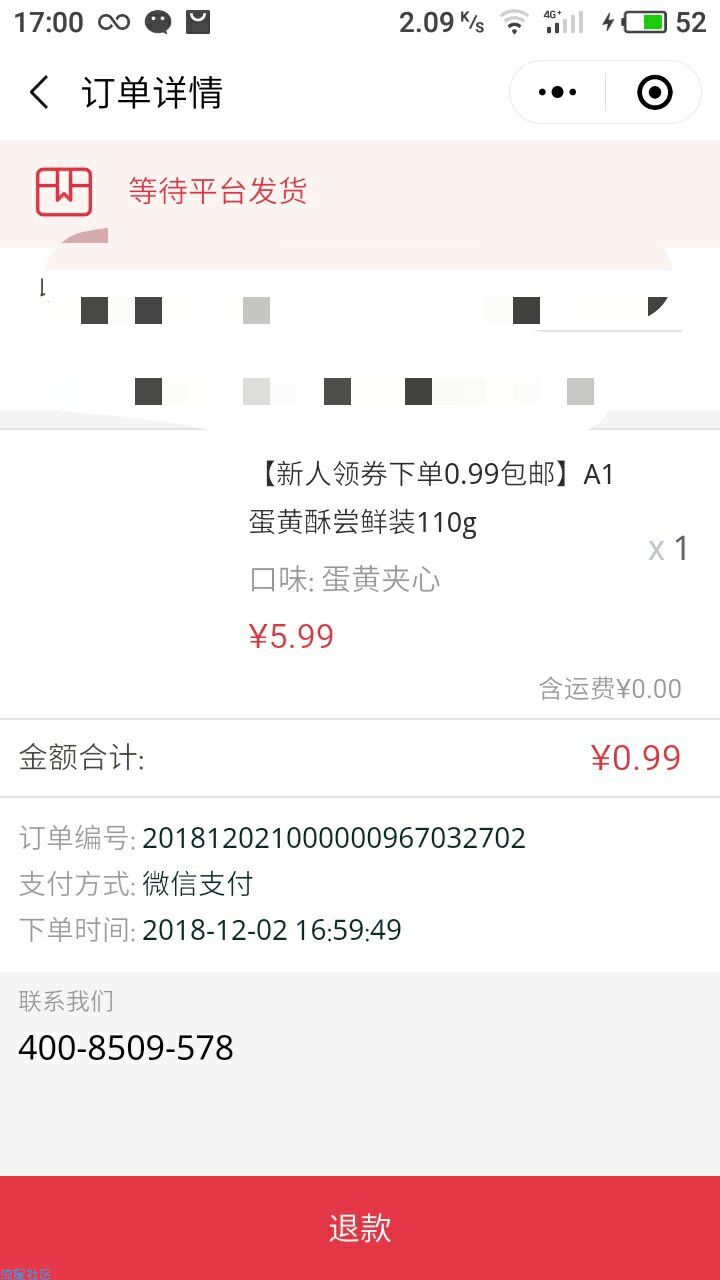Go back from the order details page
The height and width of the screenshot is (1280, 720).
pos(39,93)
